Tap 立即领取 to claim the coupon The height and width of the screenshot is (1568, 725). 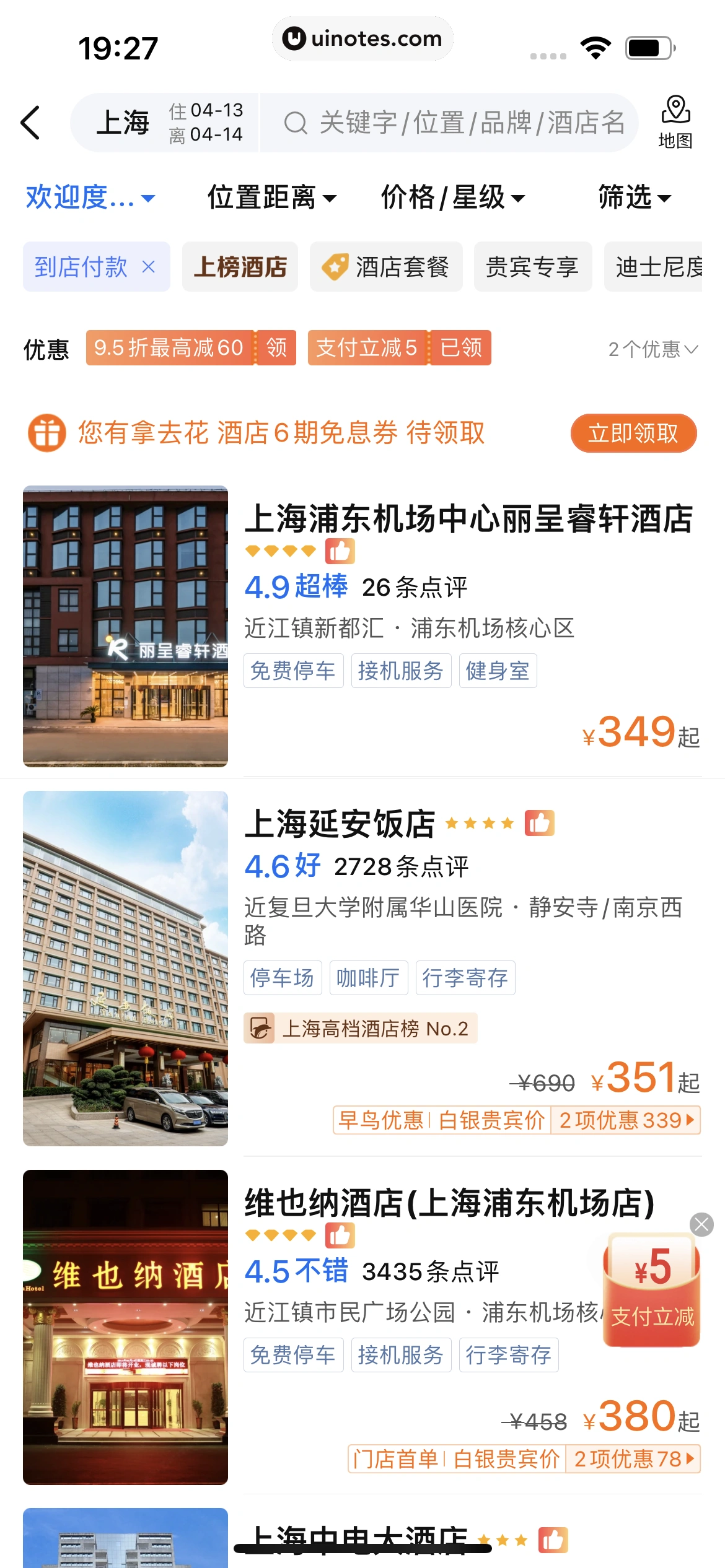(x=633, y=433)
